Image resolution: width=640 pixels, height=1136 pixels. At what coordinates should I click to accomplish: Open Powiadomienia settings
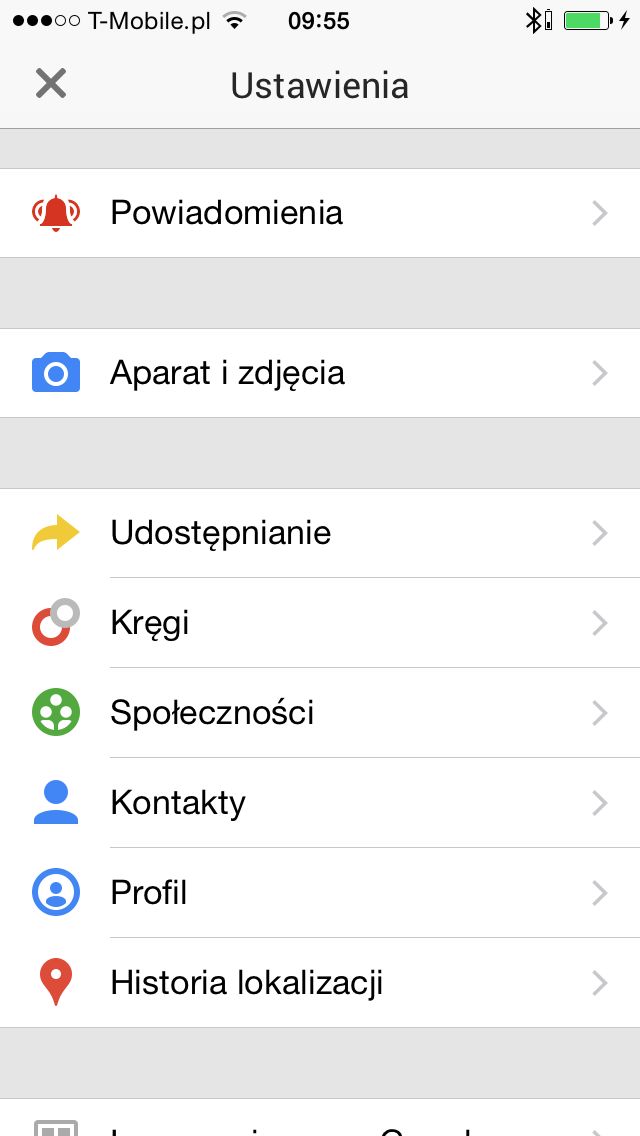320,213
